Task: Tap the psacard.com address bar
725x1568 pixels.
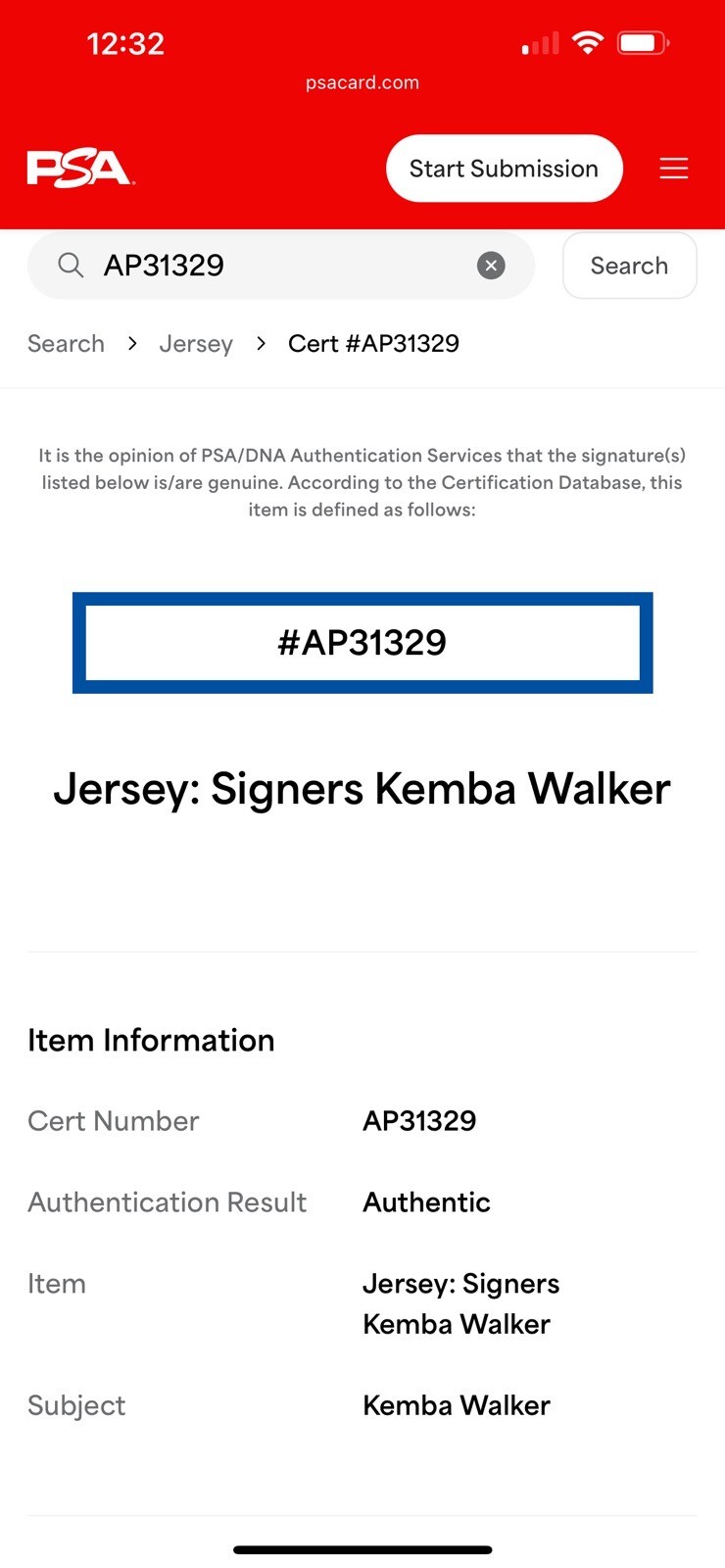Action: pyautogui.click(x=362, y=83)
